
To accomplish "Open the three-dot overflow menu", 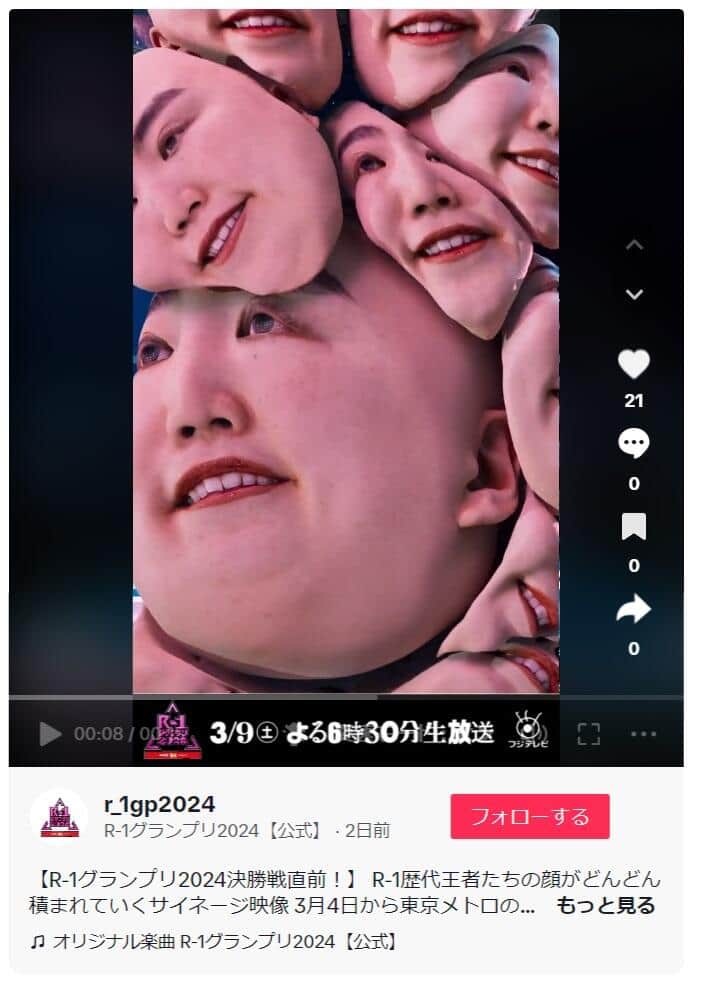I will [x=644, y=734].
